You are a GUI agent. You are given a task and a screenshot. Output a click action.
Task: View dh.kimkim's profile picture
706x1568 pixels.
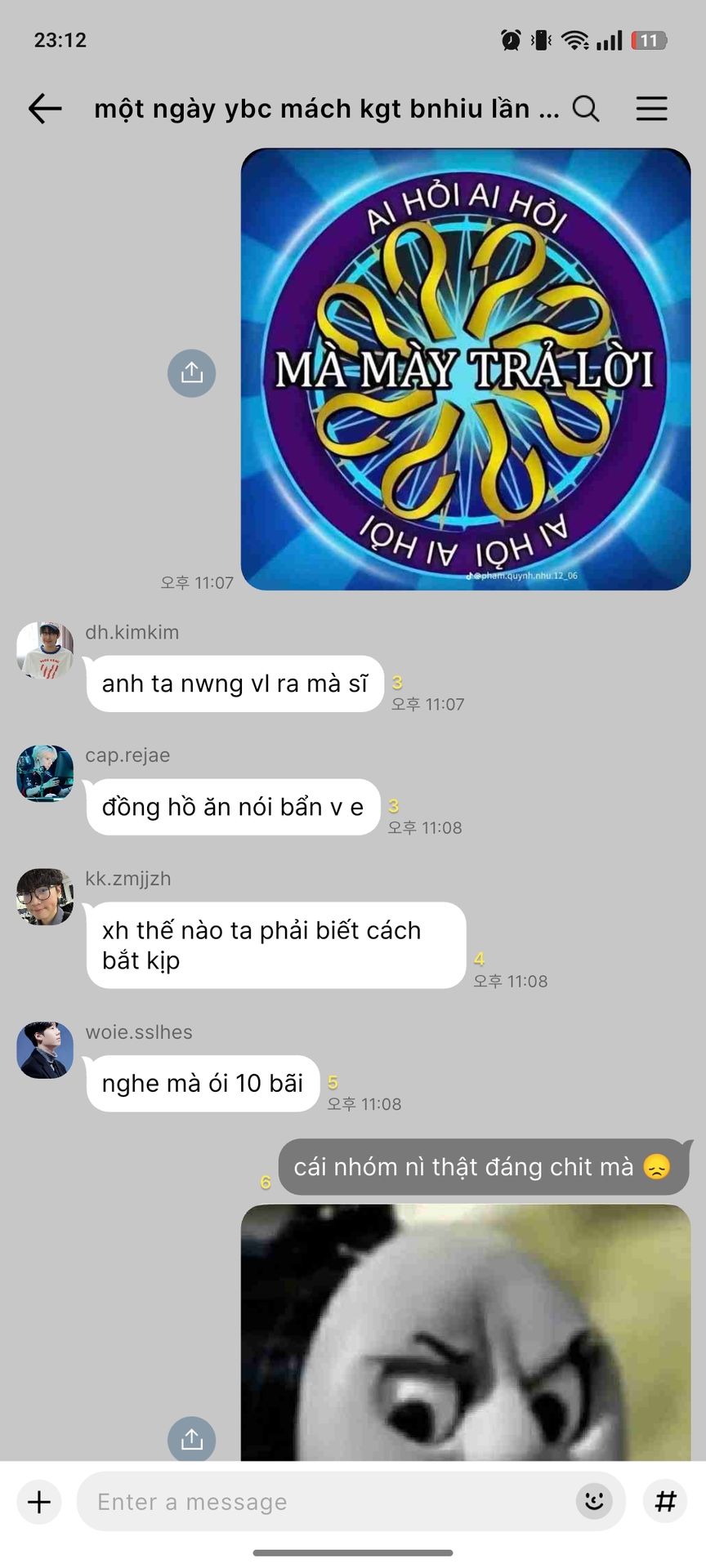(45, 650)
